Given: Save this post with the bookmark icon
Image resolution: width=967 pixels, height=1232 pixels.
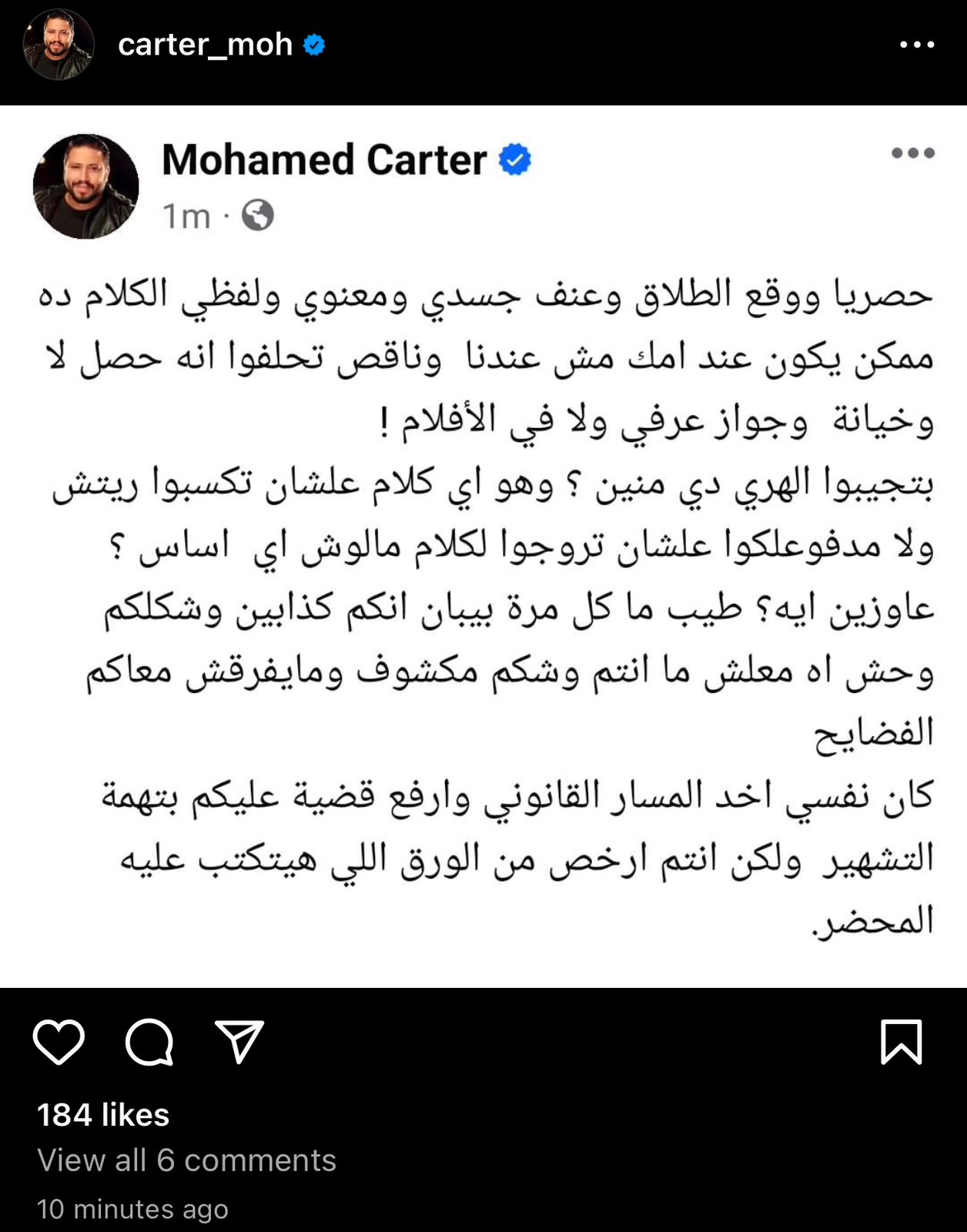Looking at the screenshot, I should pyautogui.click(x=901, y=1042).
